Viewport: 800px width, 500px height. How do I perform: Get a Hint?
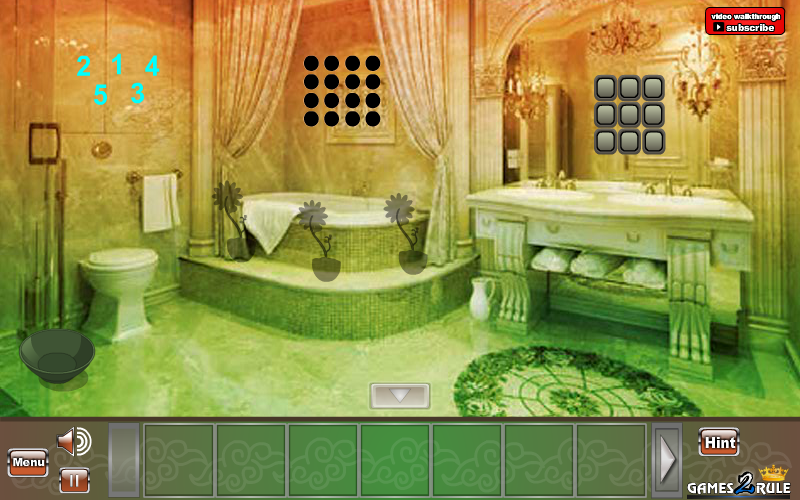pyautogui.click(x=718, y=442)
